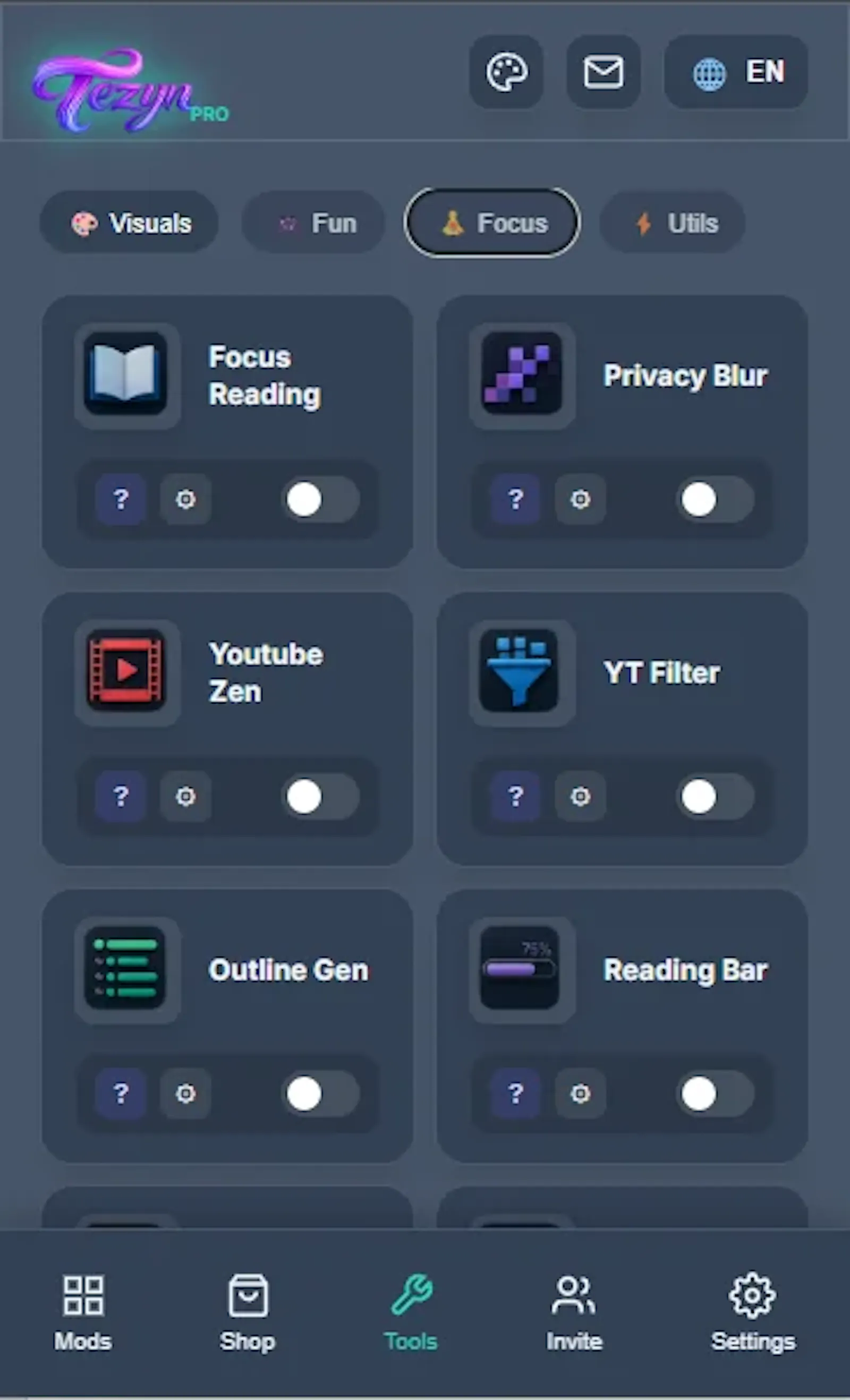Enable the YT Filter switch
The height and width of the screenshot is (1400, 850).
pyautogui.click(x=716, y=797)
